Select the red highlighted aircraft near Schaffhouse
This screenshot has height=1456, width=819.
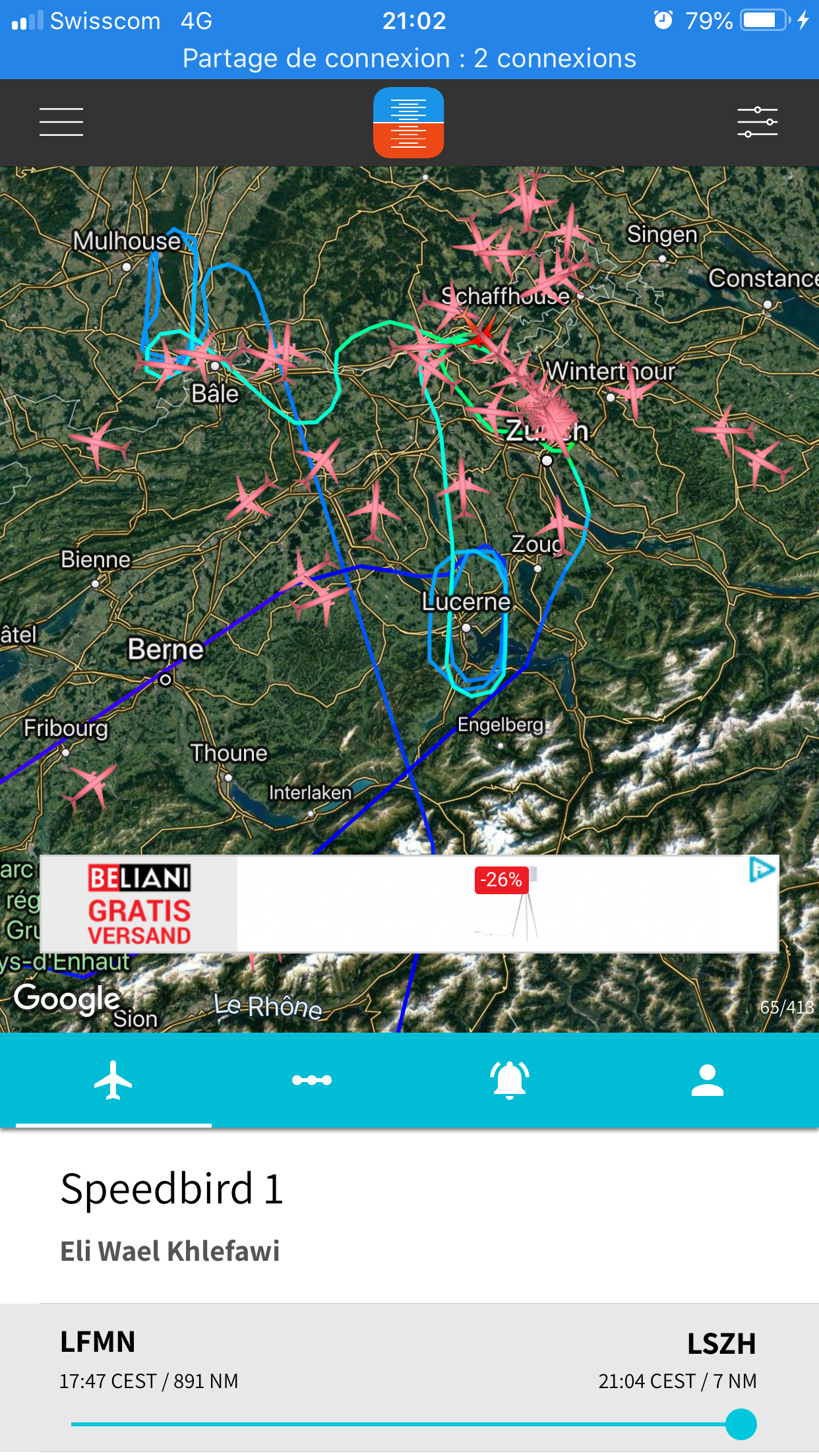point(480,334)
